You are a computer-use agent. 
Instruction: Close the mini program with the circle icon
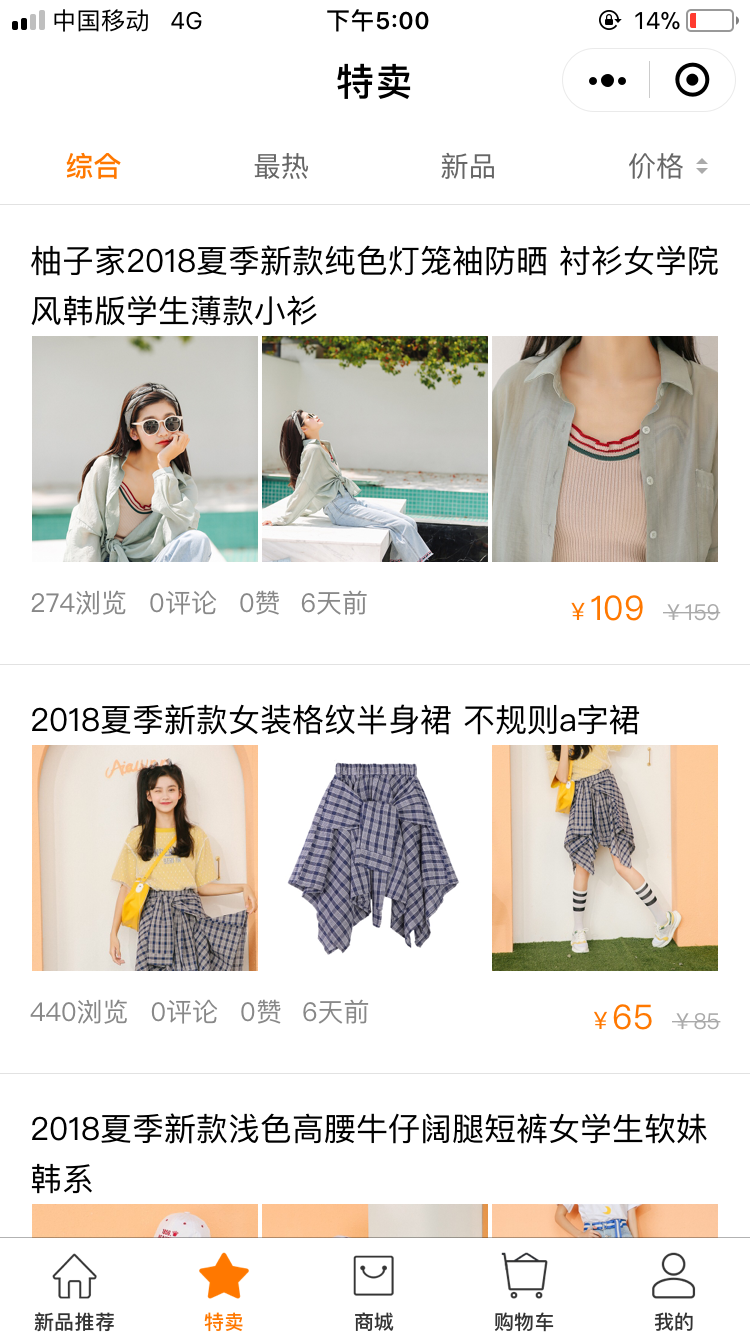point(692,81)
